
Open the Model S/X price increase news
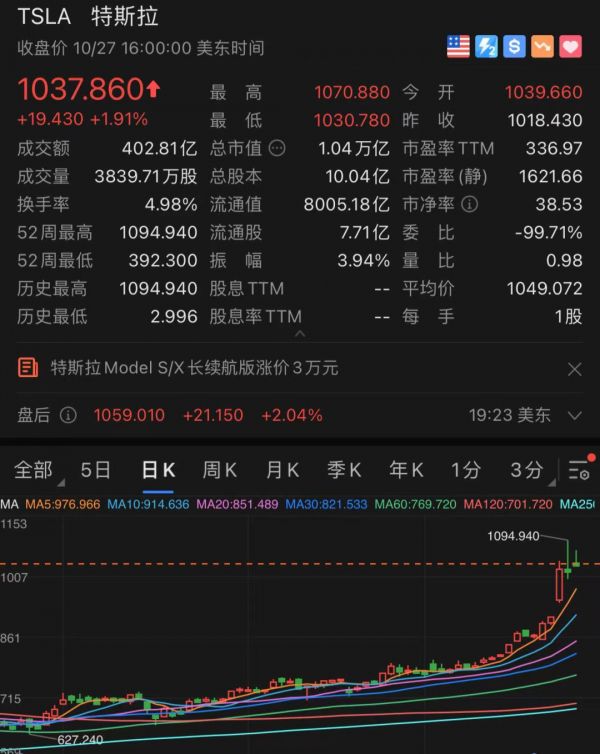(194, 368)
